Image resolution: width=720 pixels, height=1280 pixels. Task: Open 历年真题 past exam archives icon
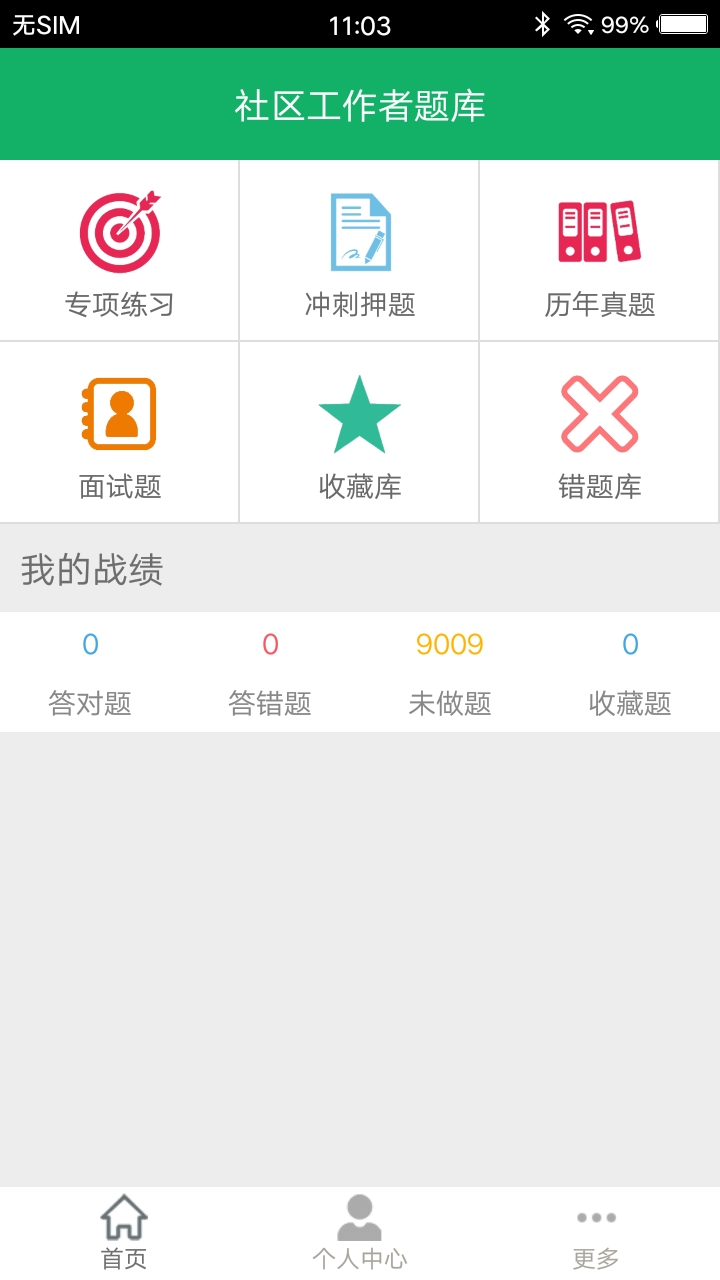599,232
